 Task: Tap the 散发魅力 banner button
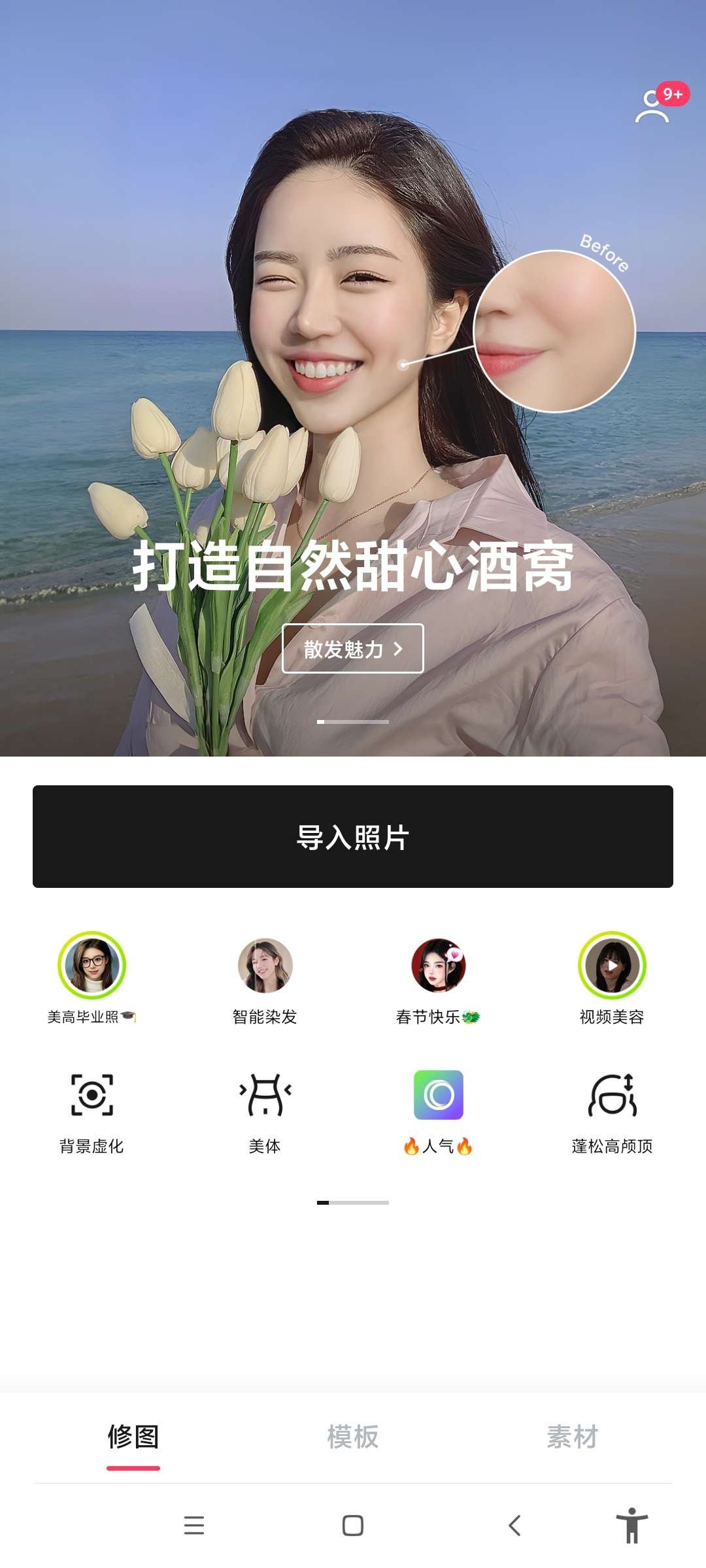(353, 649)
